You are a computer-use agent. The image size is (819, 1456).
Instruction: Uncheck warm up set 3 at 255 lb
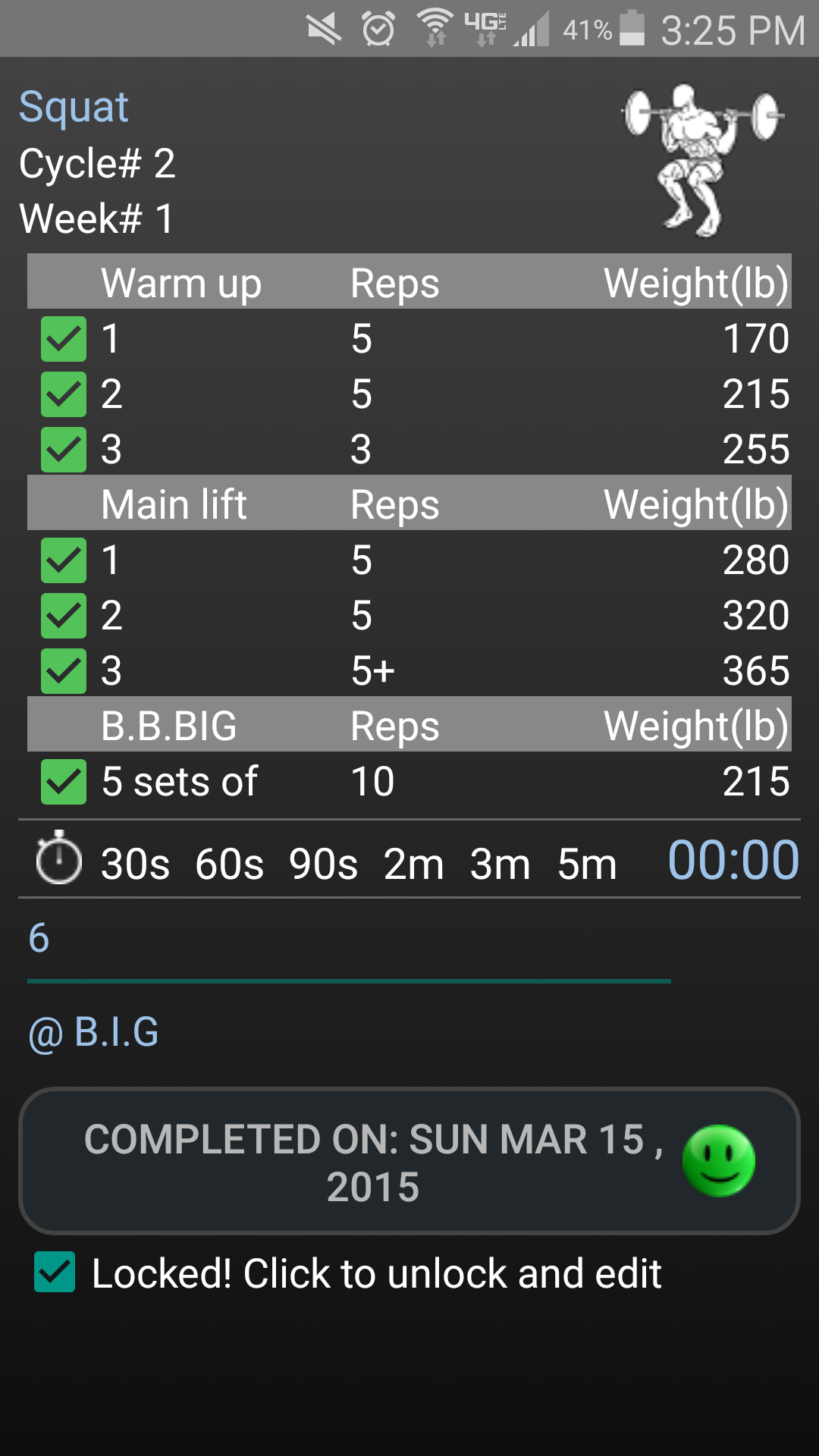point(64,450)
